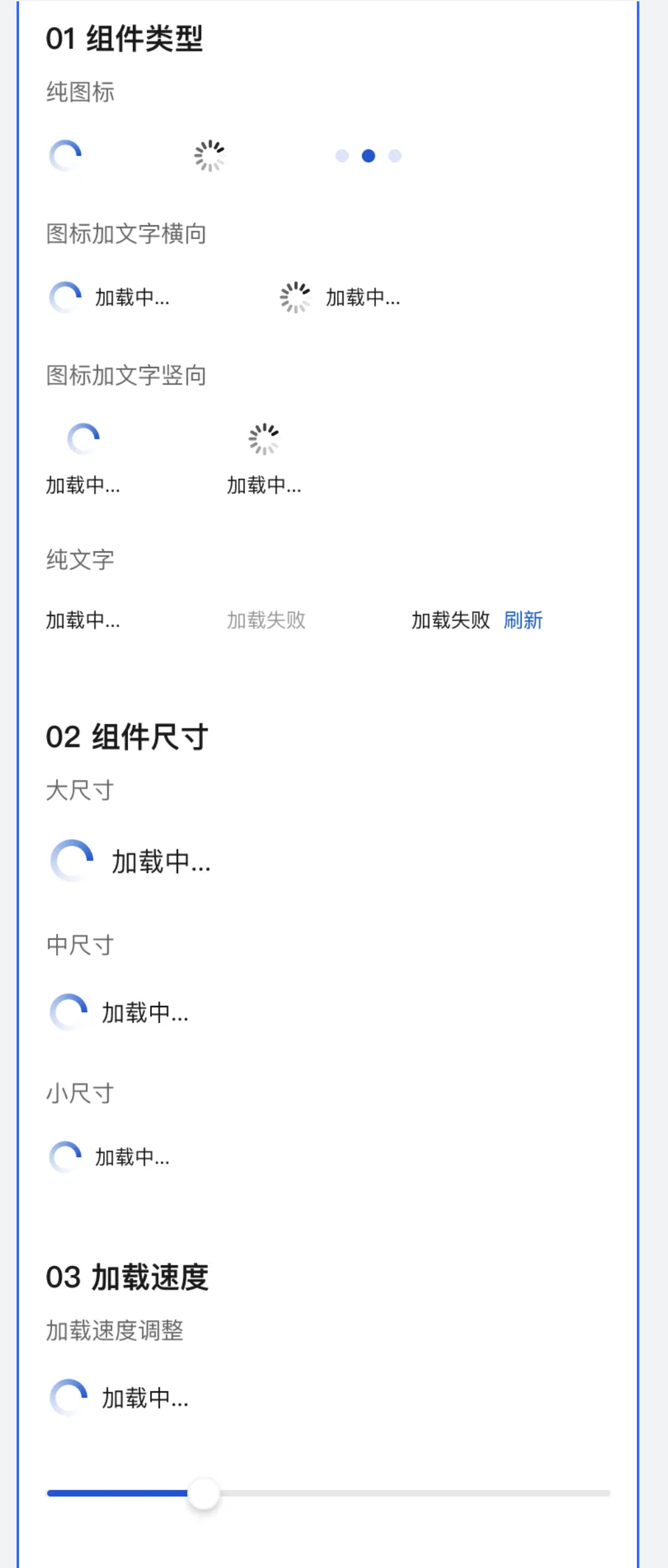668x1568 pixels.
Task: Click 加载中 text in the 纯文字 section
Action: (x=83, y=620)
